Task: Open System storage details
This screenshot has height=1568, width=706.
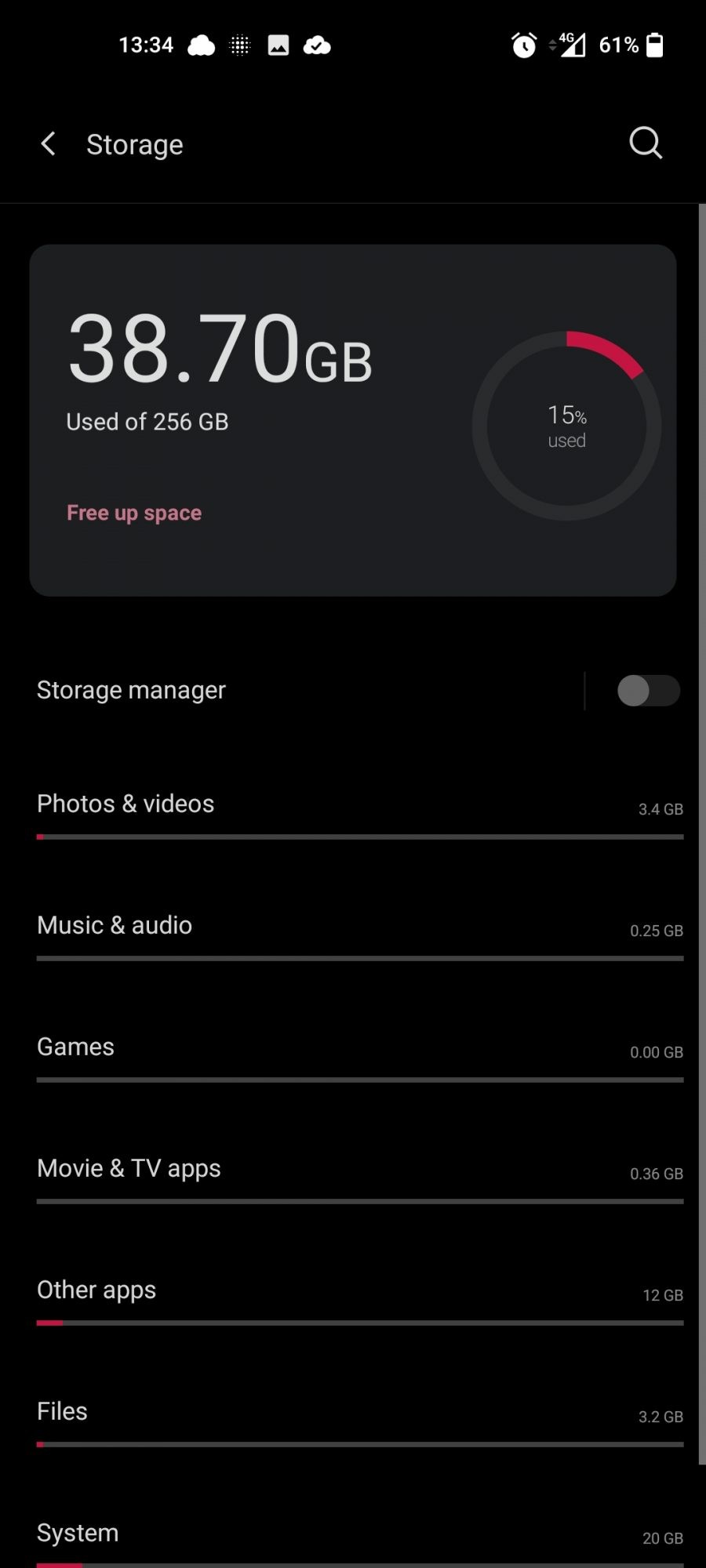Action: click(x=359, y=1535)
